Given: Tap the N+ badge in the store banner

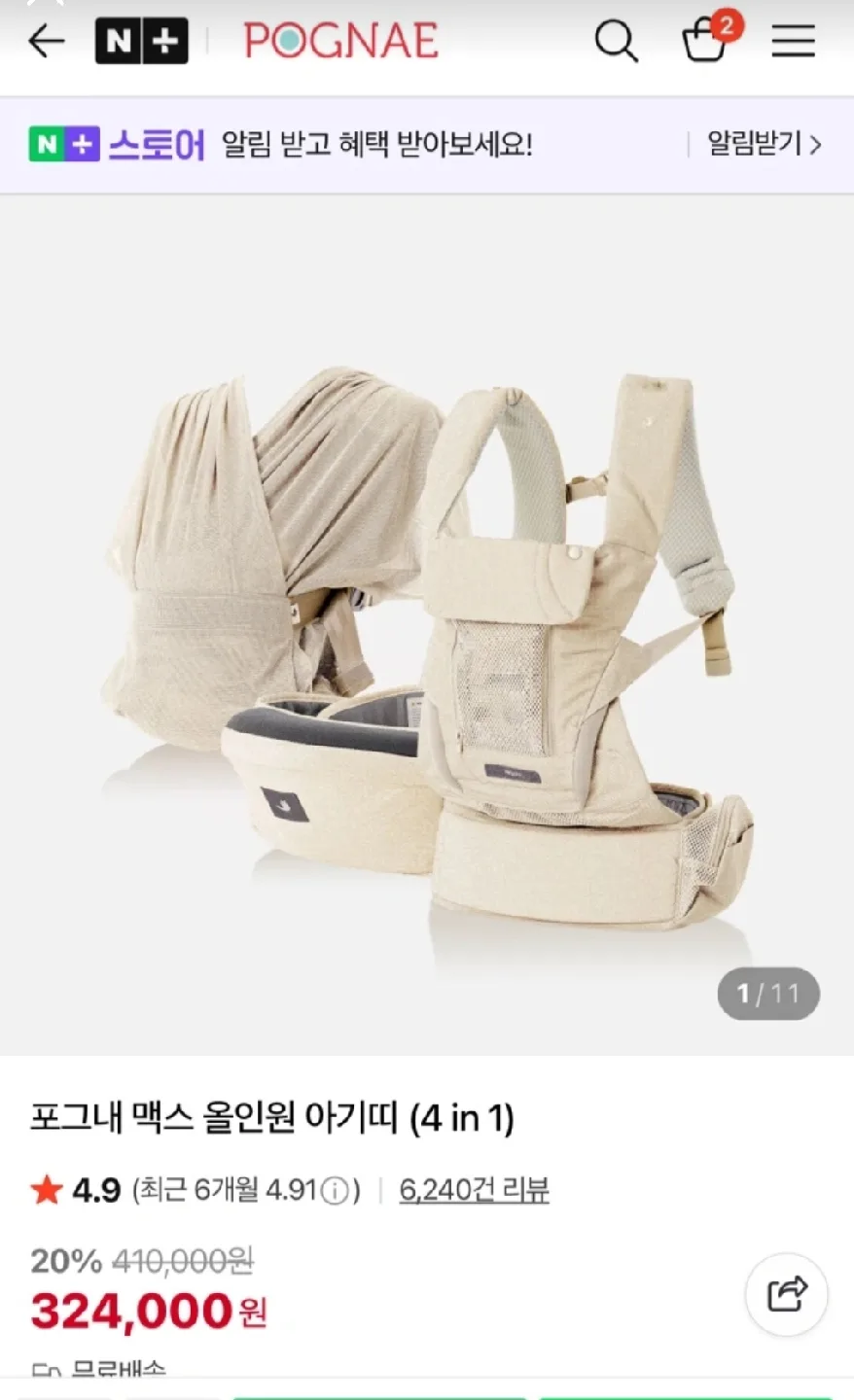Looking at the screenshot, I should pos(64,144).
